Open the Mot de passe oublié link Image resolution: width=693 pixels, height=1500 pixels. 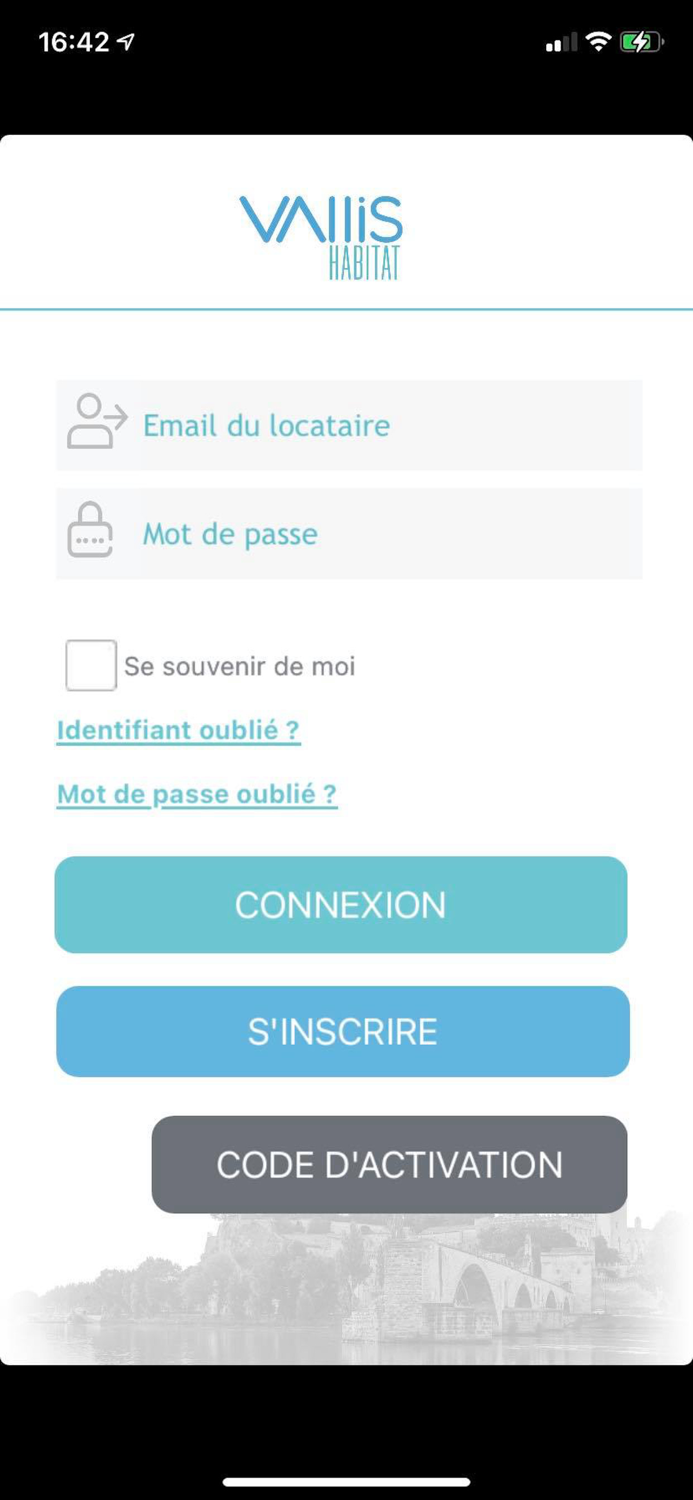click(x=197, y=794)
